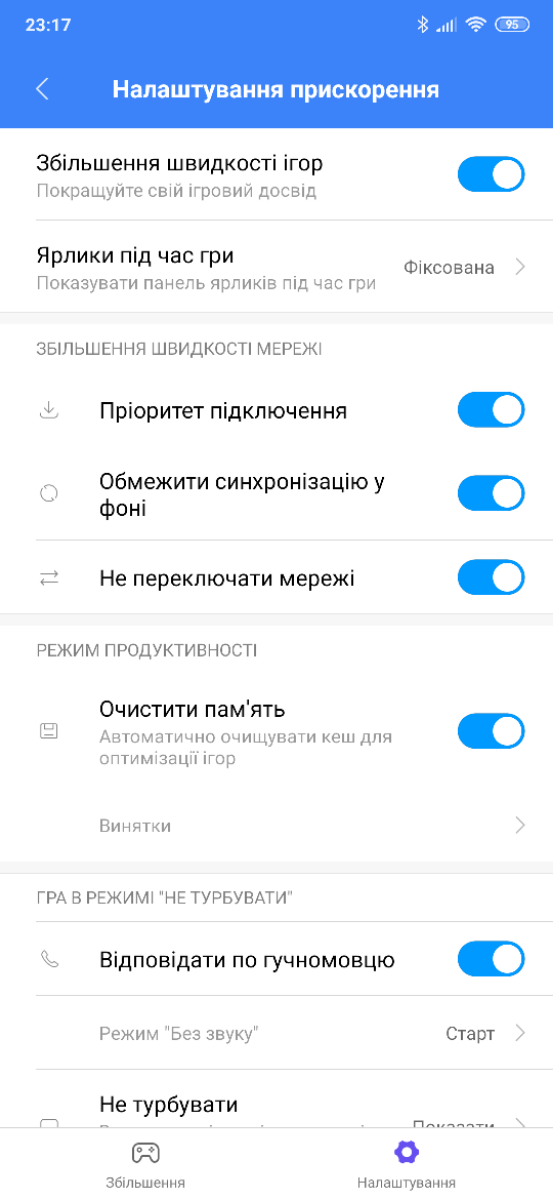Toggle Не переключати мережі switch

(x=491, y=578)
